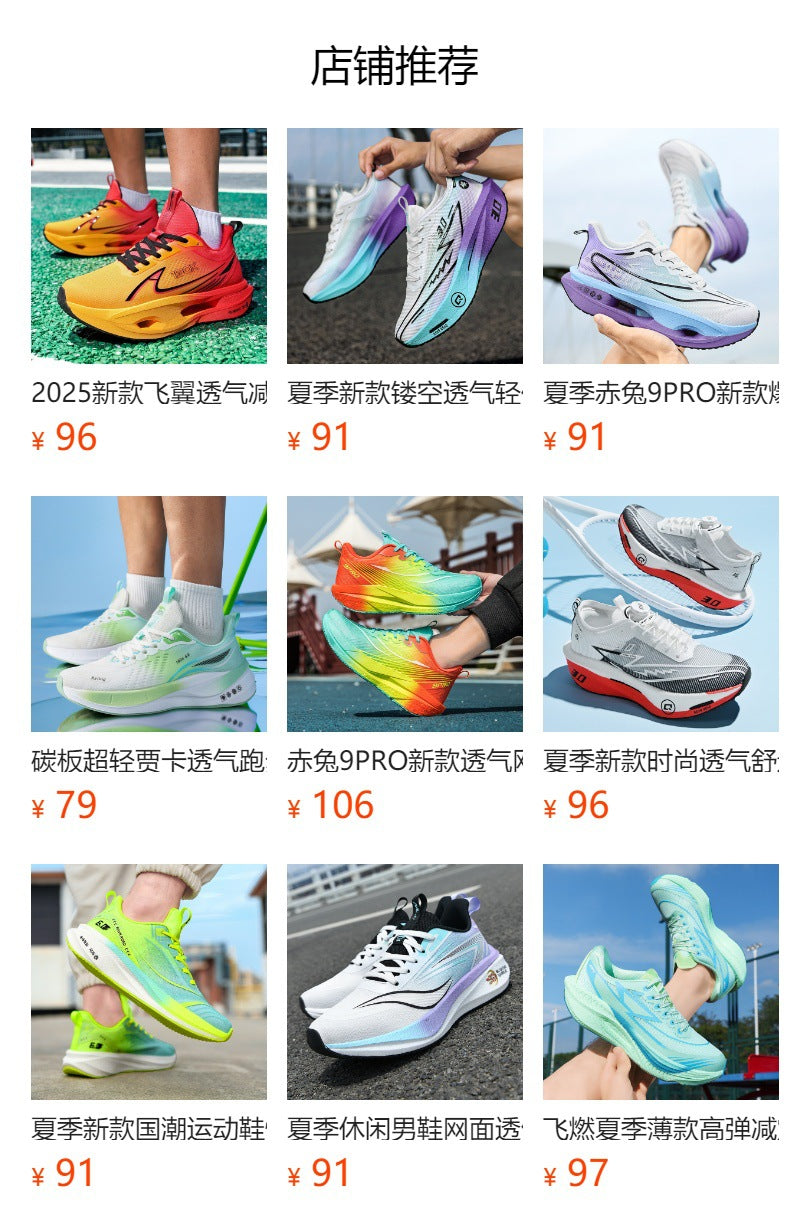Click the ¥79 price under 碳板超轻 shoes

click(x=65, y=803)
